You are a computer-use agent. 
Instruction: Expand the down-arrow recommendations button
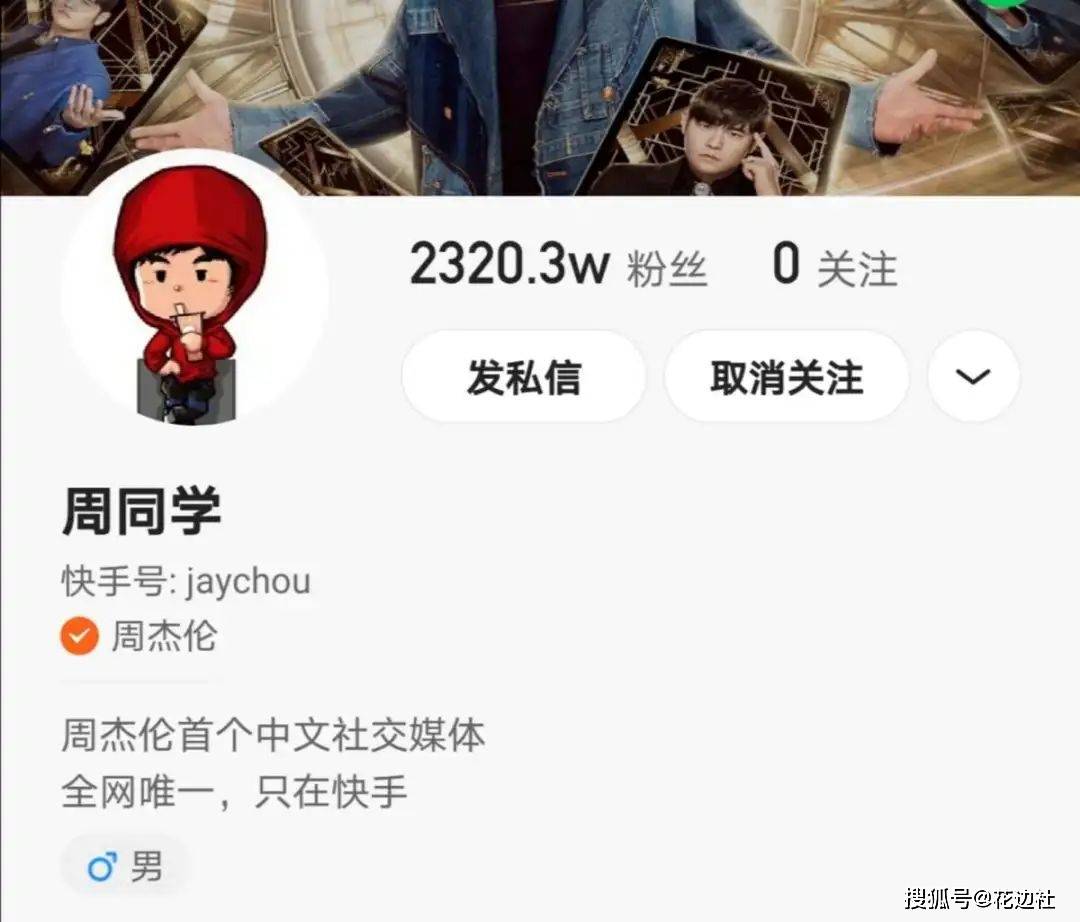[x=973, y=377]
